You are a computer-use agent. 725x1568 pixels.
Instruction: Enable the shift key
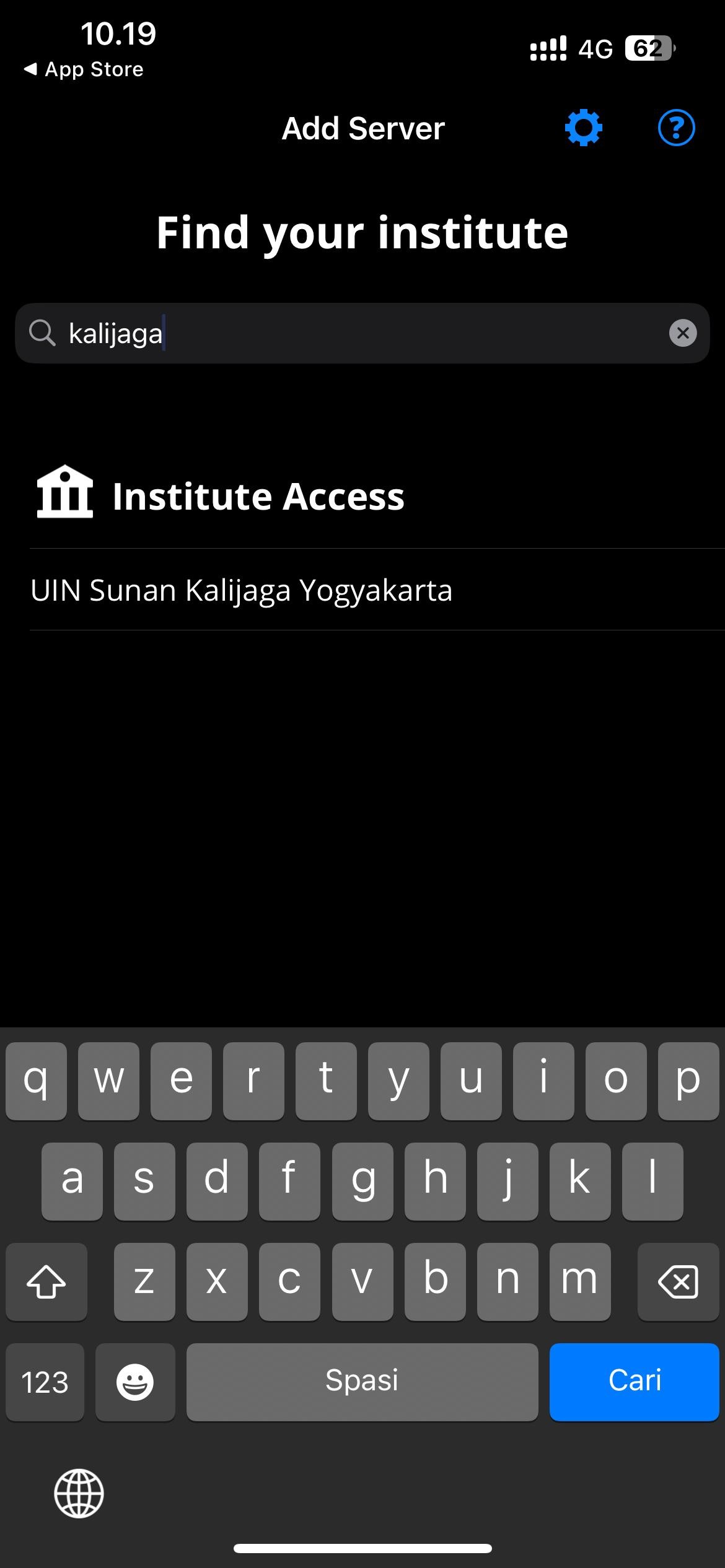(x=46, y=1280)
